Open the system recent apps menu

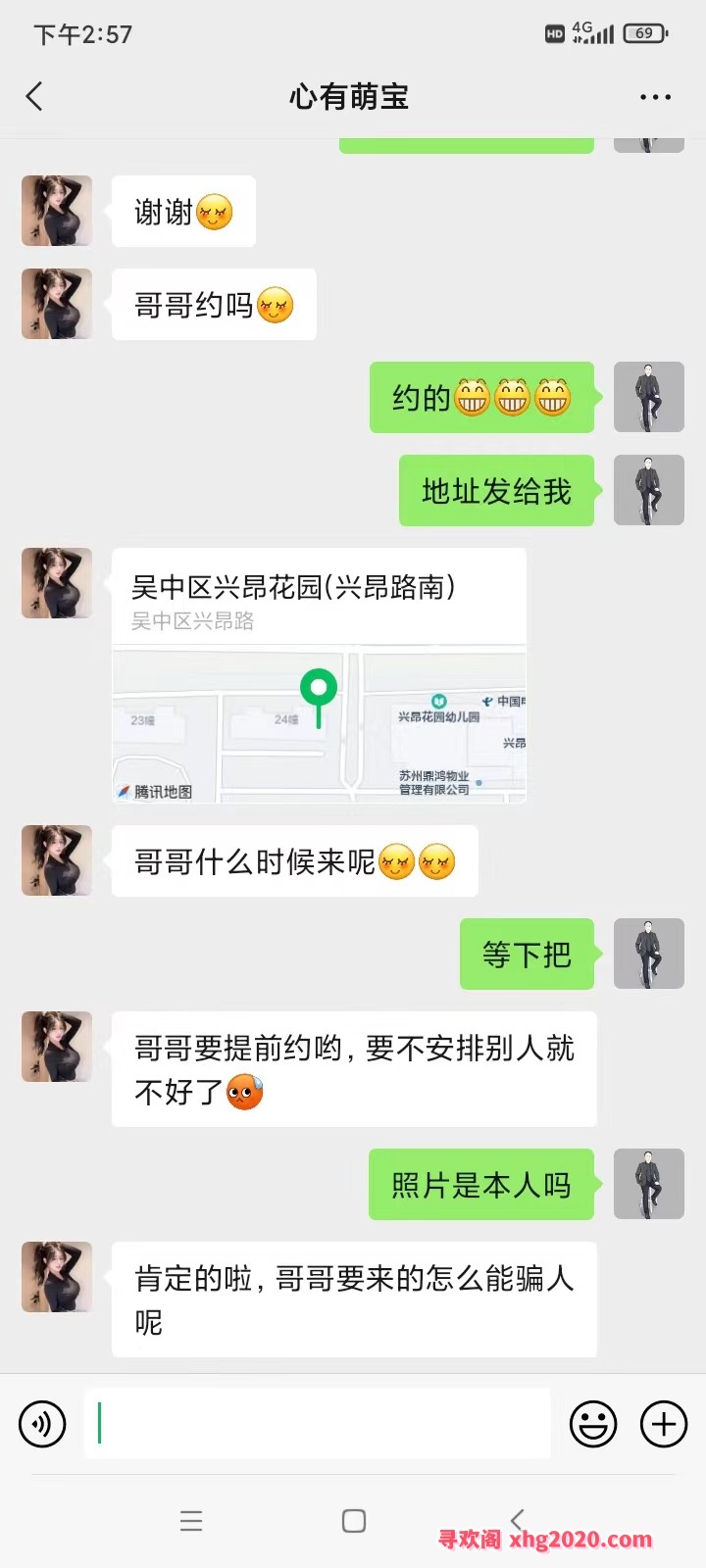(191, 1521)
